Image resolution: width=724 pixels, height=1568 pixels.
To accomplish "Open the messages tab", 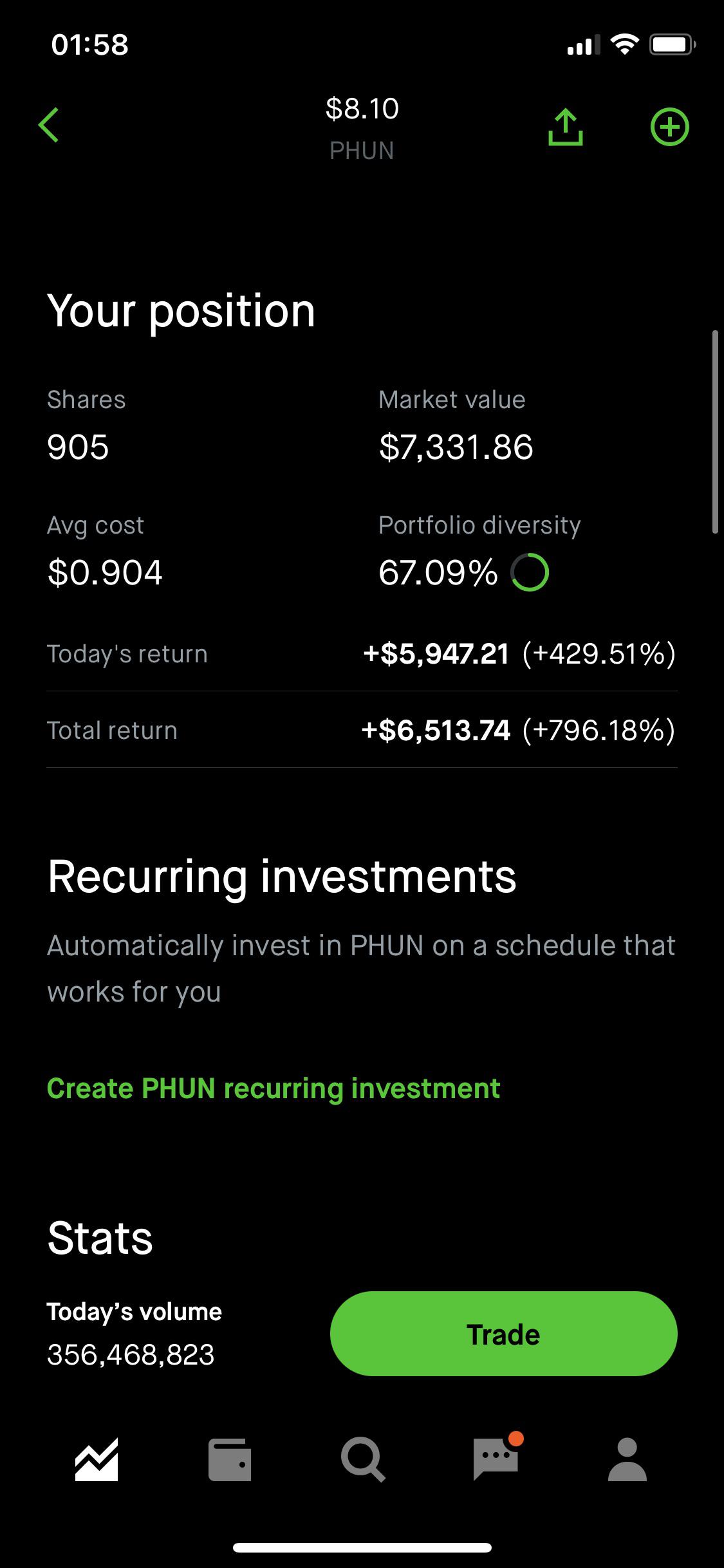I will (496, 1458).
